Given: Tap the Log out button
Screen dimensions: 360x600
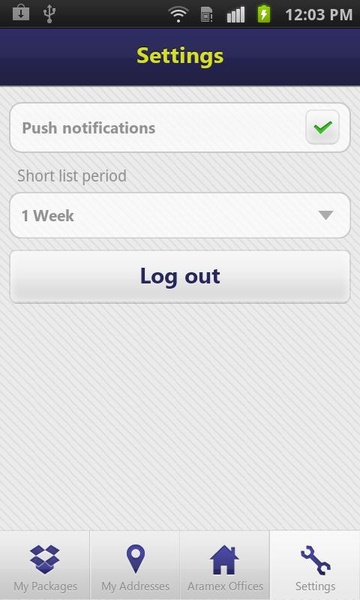Looking at the screenshot, I should [x=180, y=277].
